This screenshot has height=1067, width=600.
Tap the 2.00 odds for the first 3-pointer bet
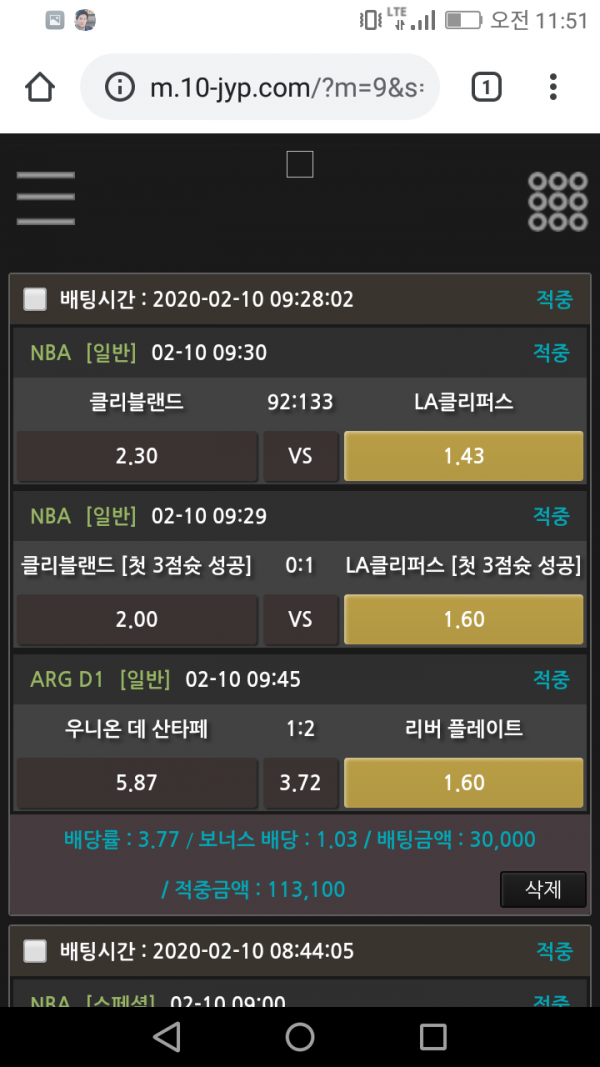tap(137, 619)
